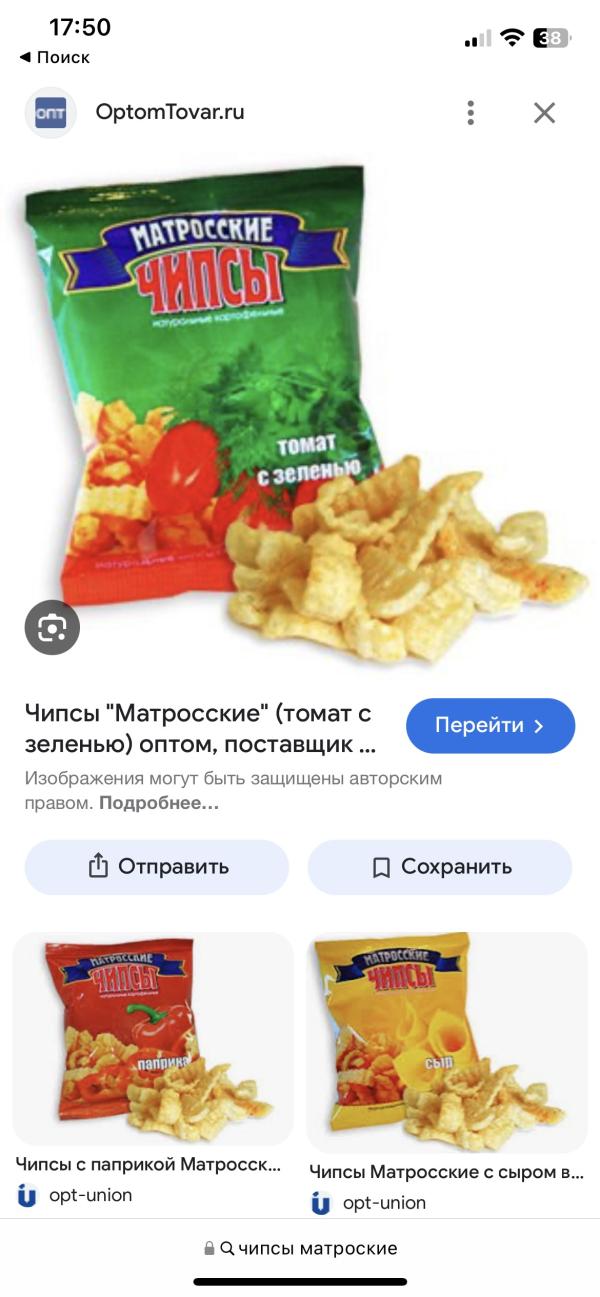Viewport: 600px width, 1297px height.
Task: Open the Подробнее… copyright link
Action: tap(159, 803)
